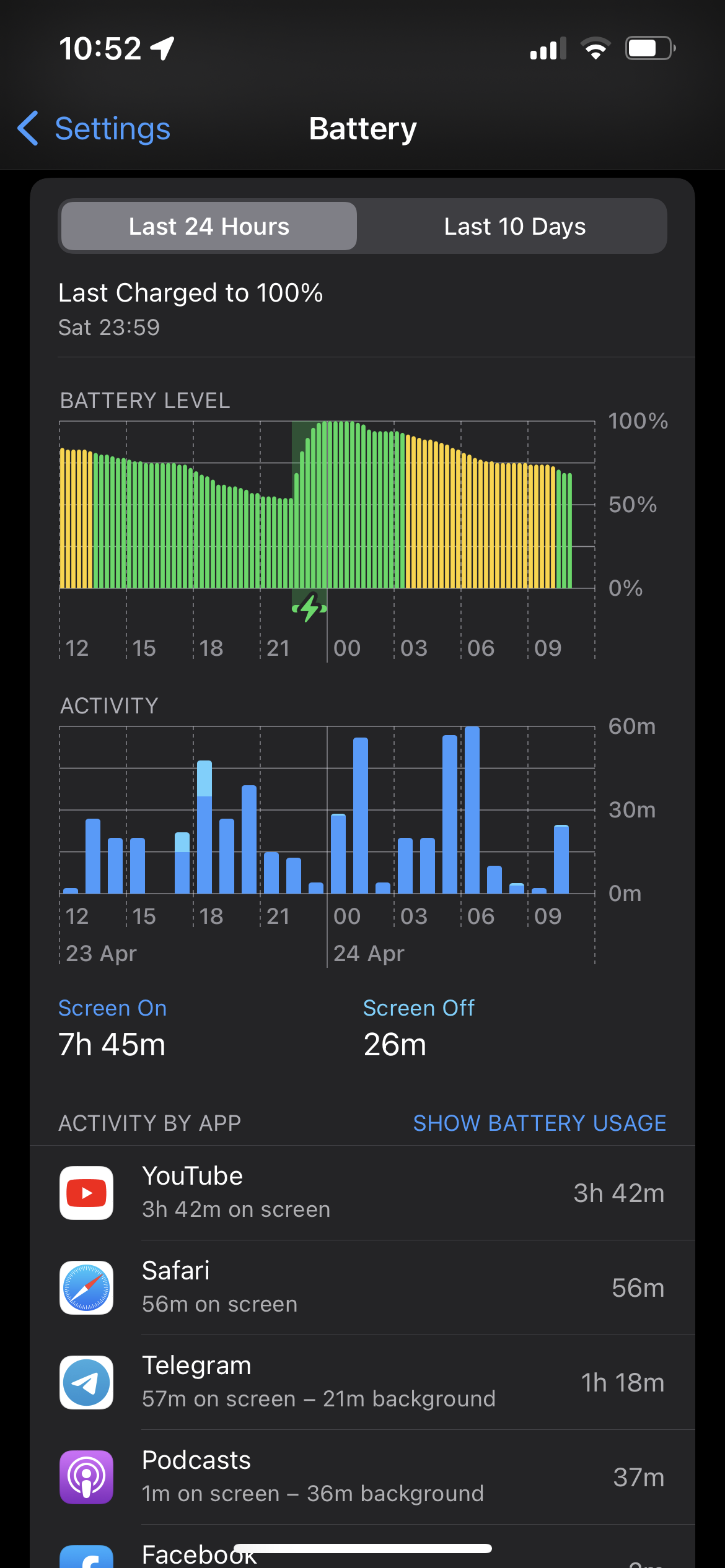Viewport: 725px width, 1568px height.
Task: Tap the activity bar chart
Action: click(x=327, y=811)
